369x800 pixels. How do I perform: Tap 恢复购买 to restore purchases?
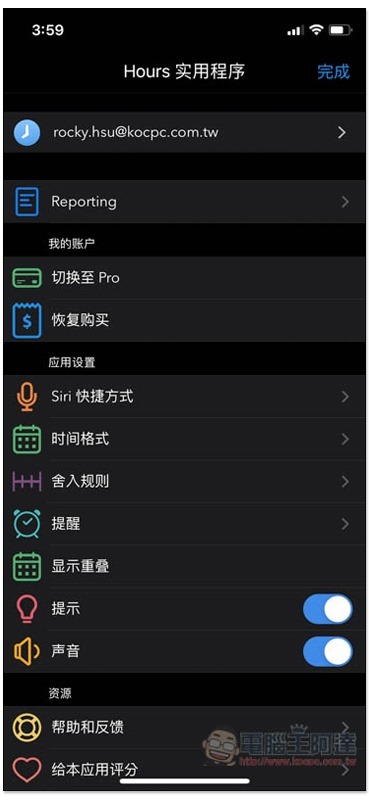[184, 320]
